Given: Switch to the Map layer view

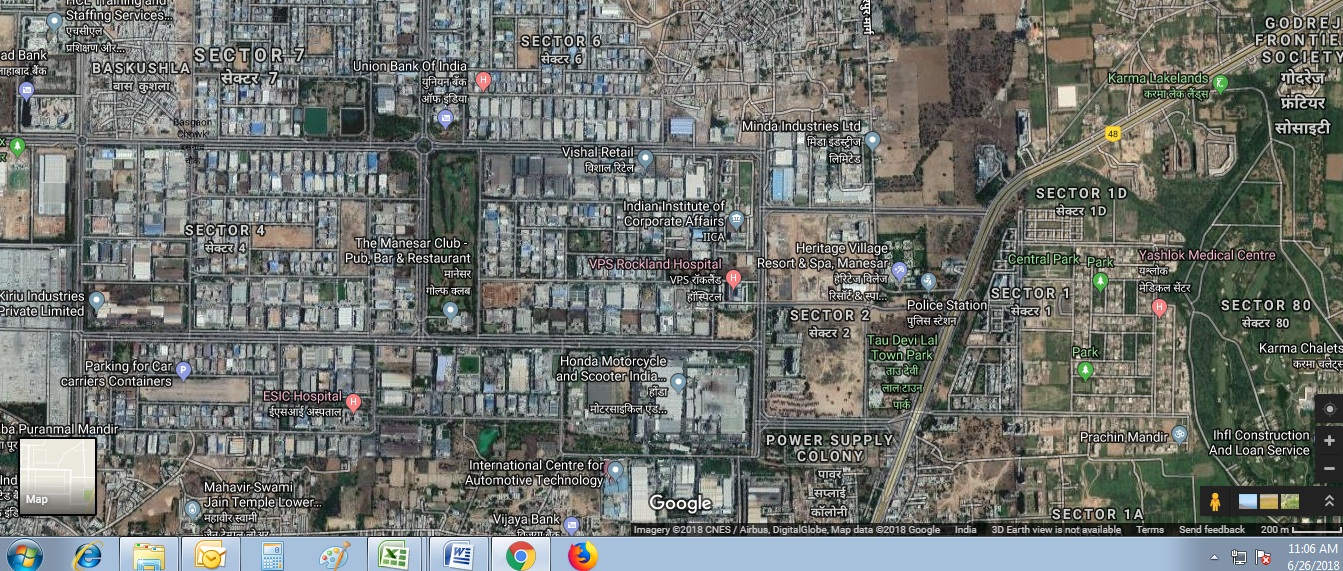Looking at the screenshot, I should 58,476.
